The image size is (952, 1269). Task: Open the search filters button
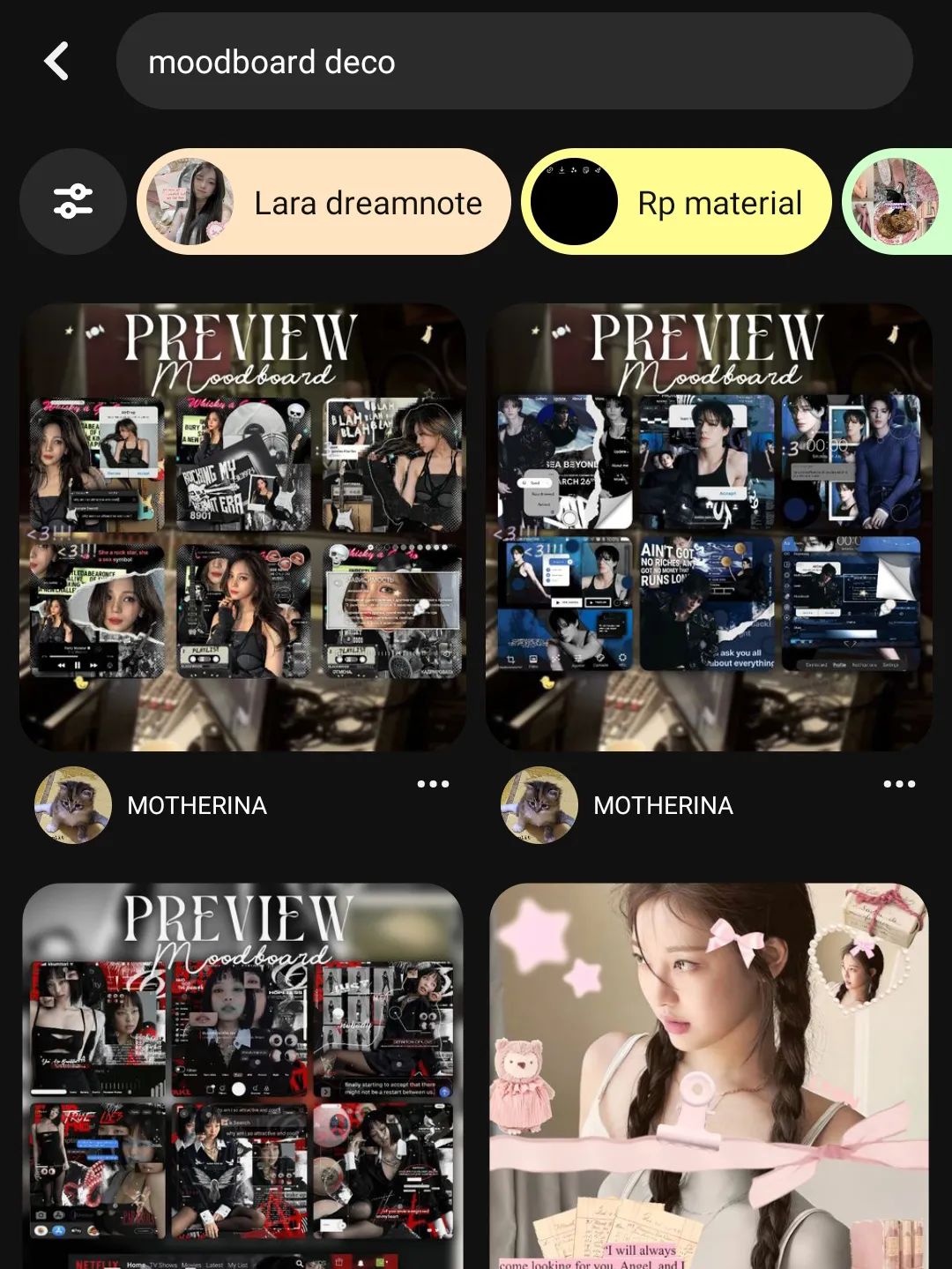pos(72,202)
